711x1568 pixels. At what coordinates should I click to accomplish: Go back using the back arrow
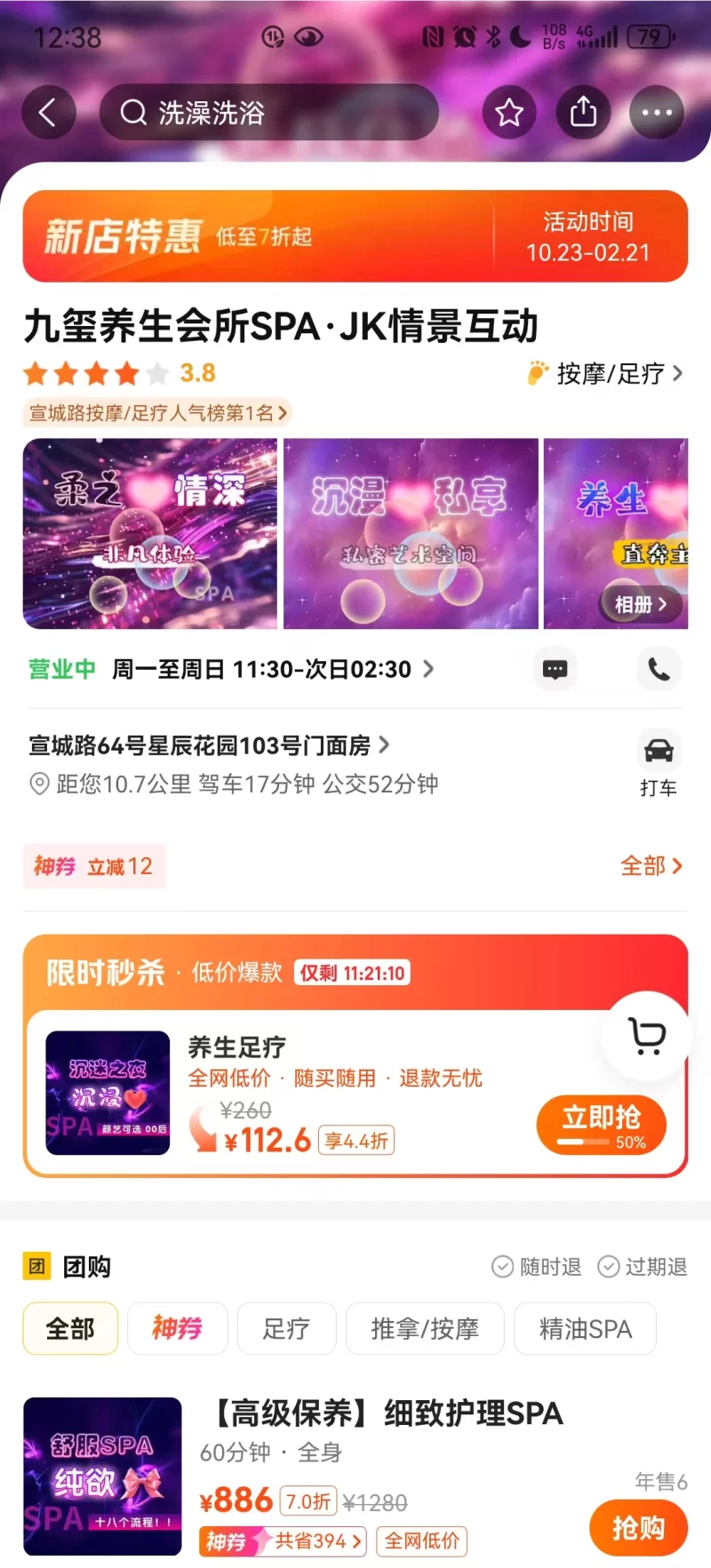pos(48,113)
